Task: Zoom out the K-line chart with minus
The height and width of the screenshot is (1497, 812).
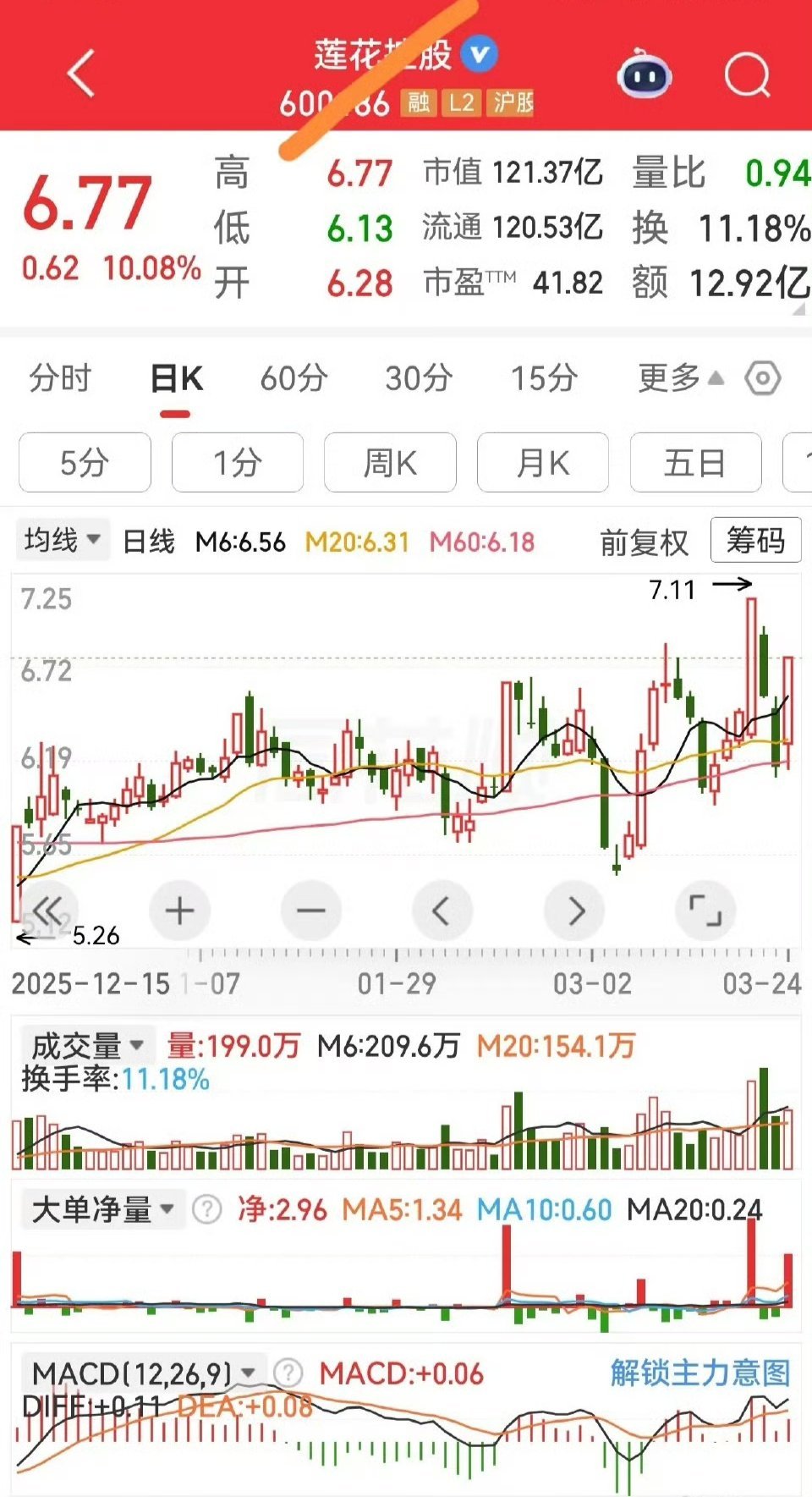Action: click(310, 911)
